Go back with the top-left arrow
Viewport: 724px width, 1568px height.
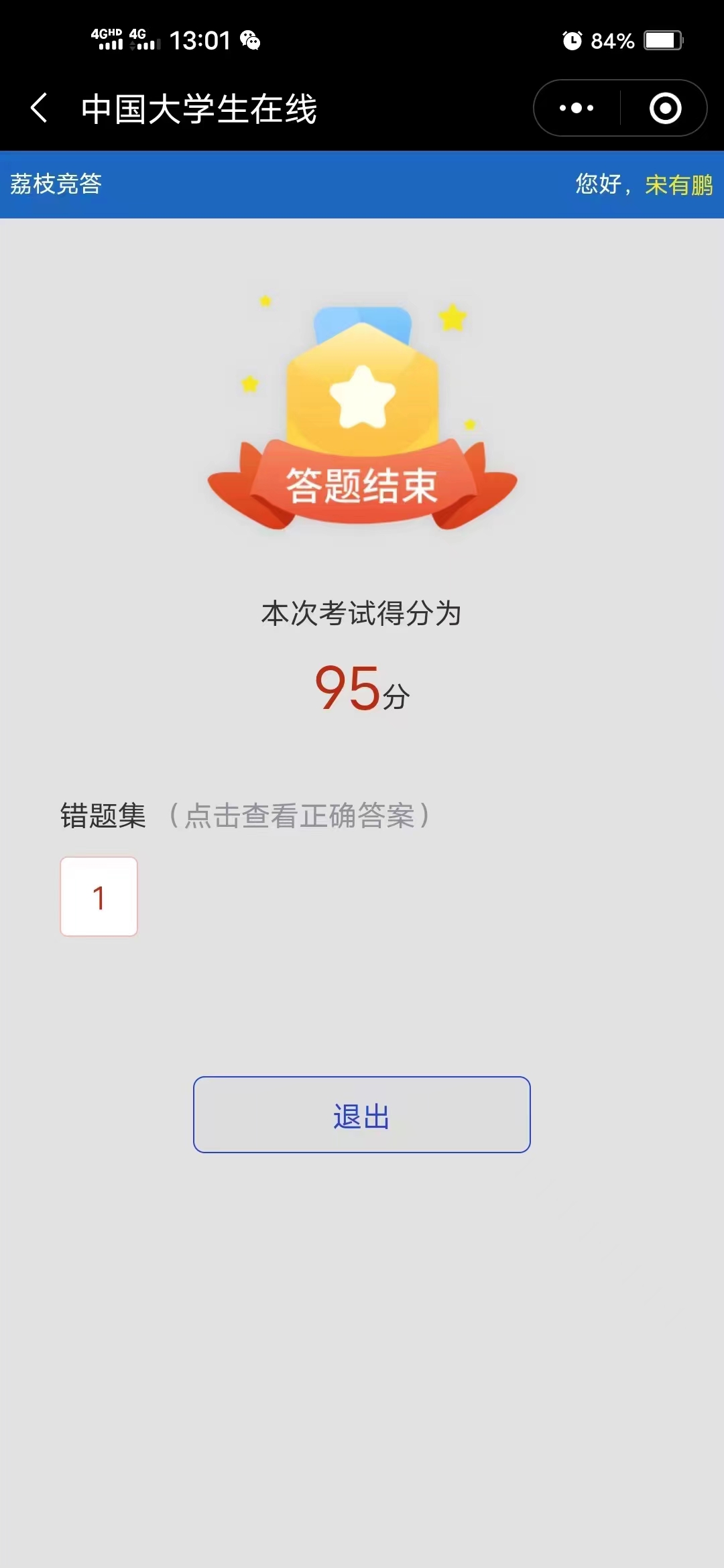(39, 108)
